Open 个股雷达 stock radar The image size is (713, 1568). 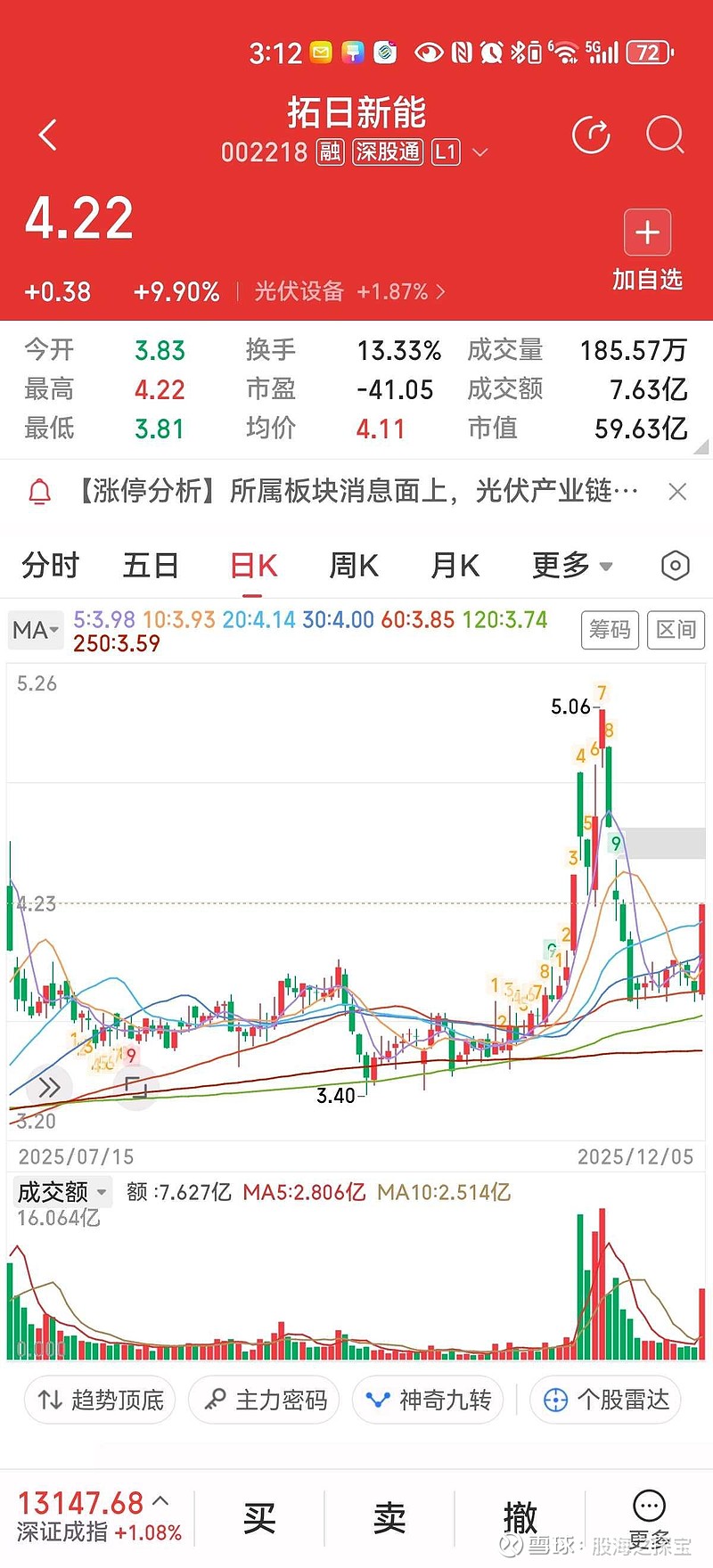[604, 1400]
